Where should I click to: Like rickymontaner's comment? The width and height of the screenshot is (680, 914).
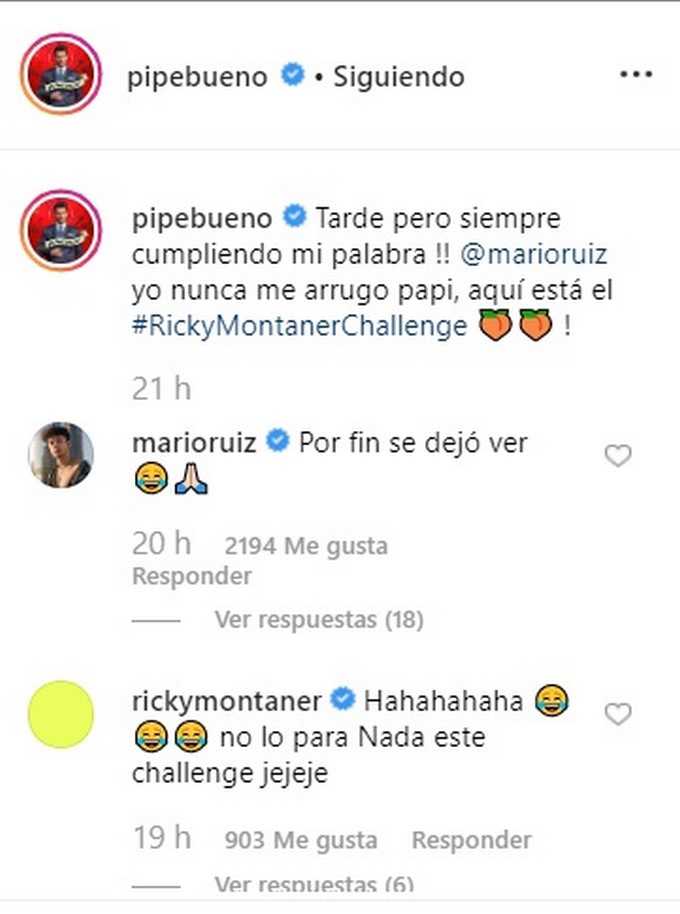pos(619,714)
